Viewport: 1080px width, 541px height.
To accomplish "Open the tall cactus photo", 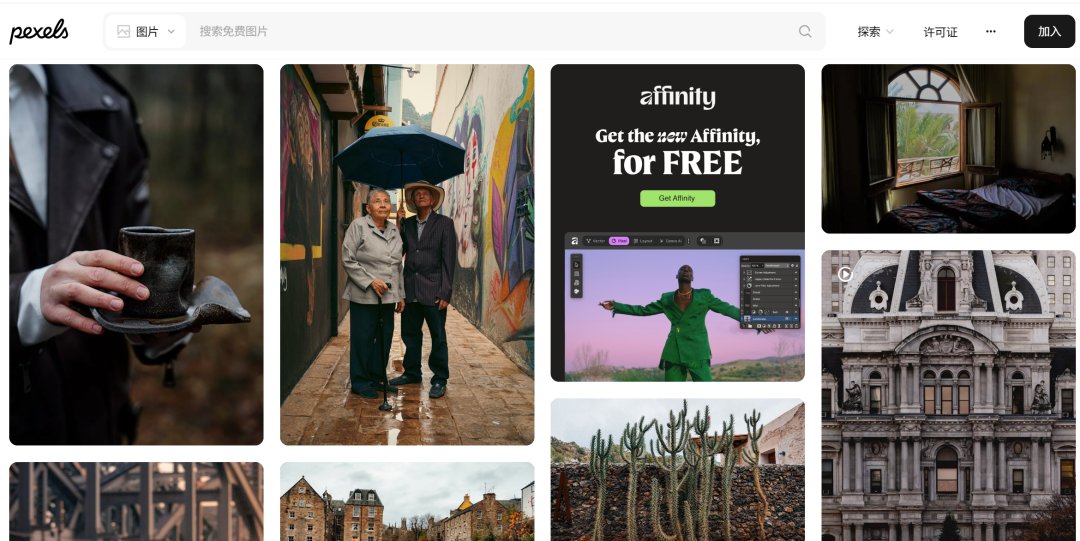I will click(677, 470).
